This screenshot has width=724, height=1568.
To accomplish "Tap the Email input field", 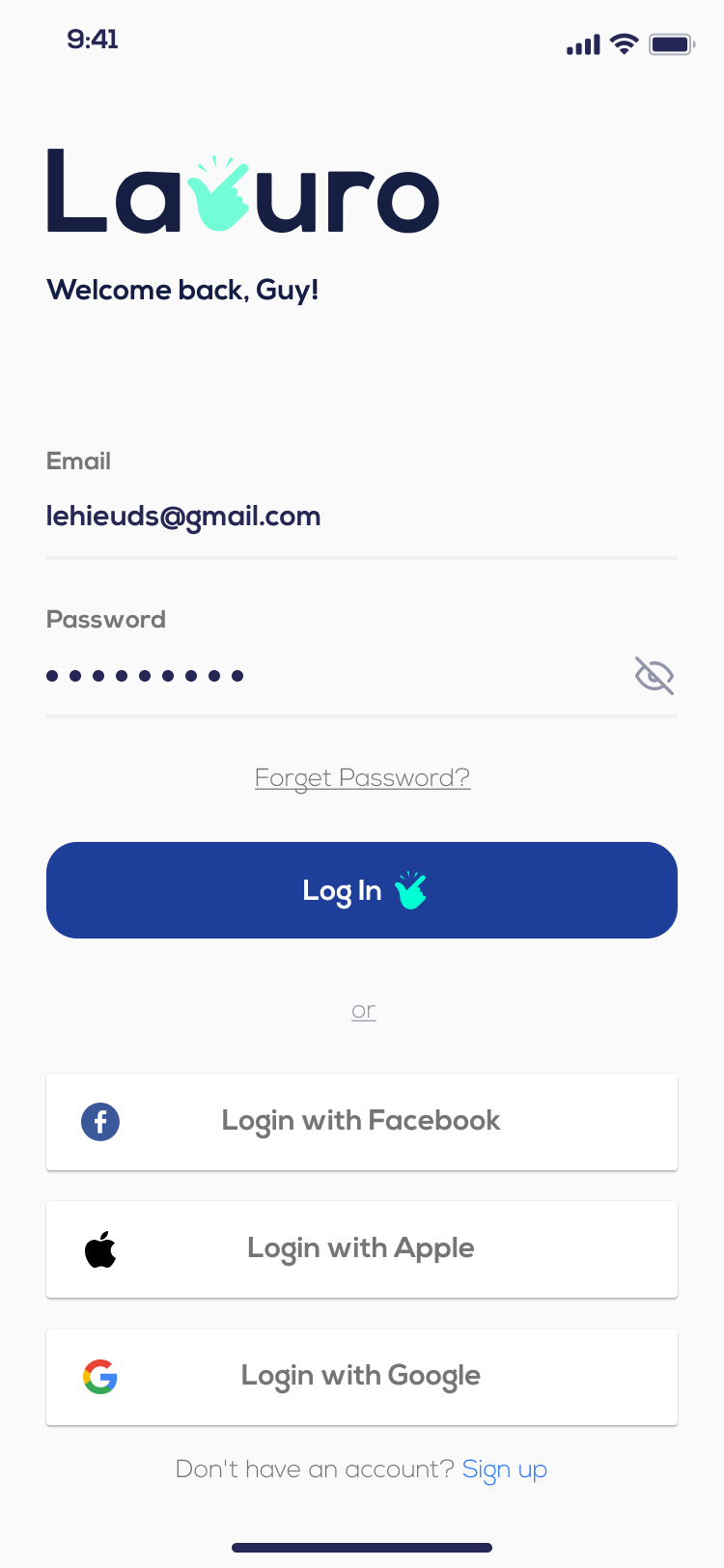I will [361, 517].
